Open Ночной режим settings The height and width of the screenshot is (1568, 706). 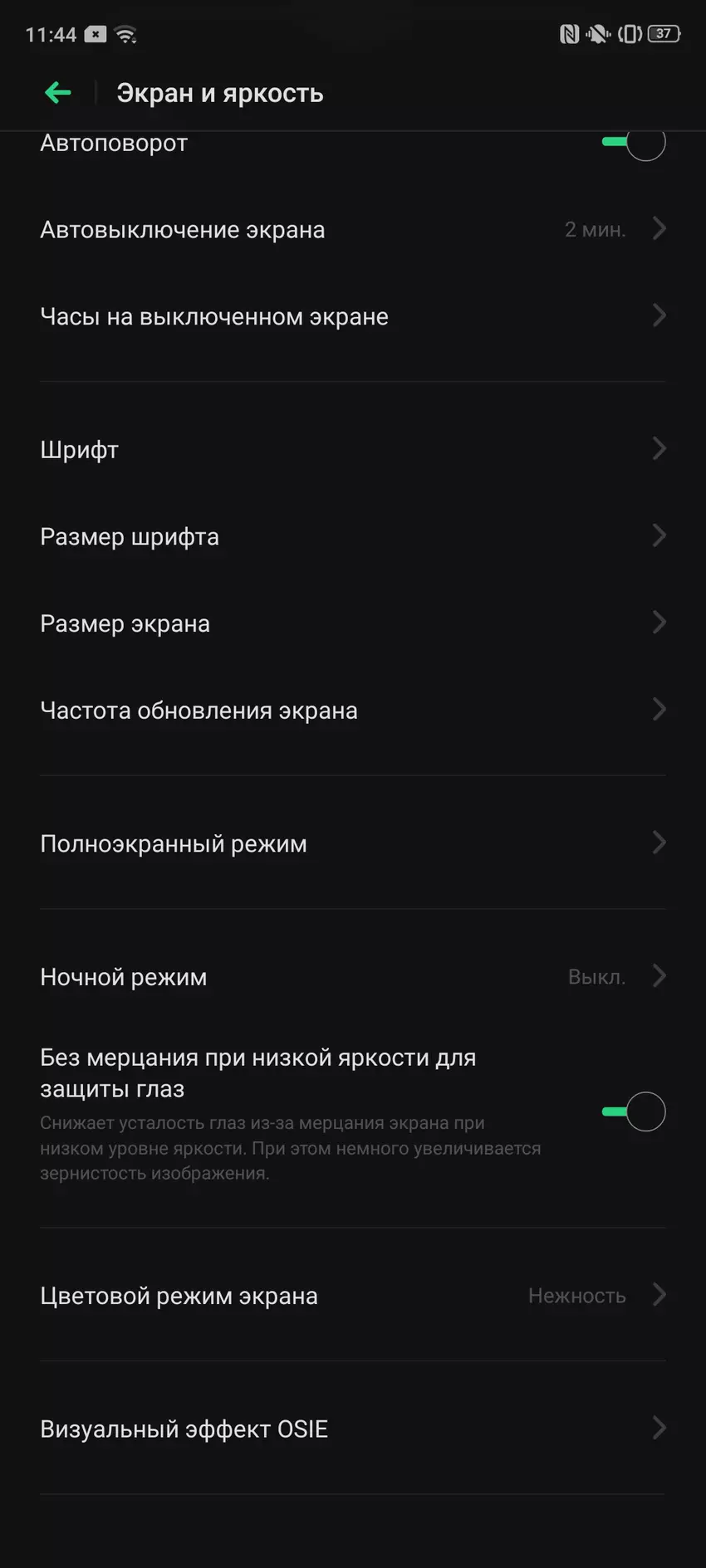point(352,977)
